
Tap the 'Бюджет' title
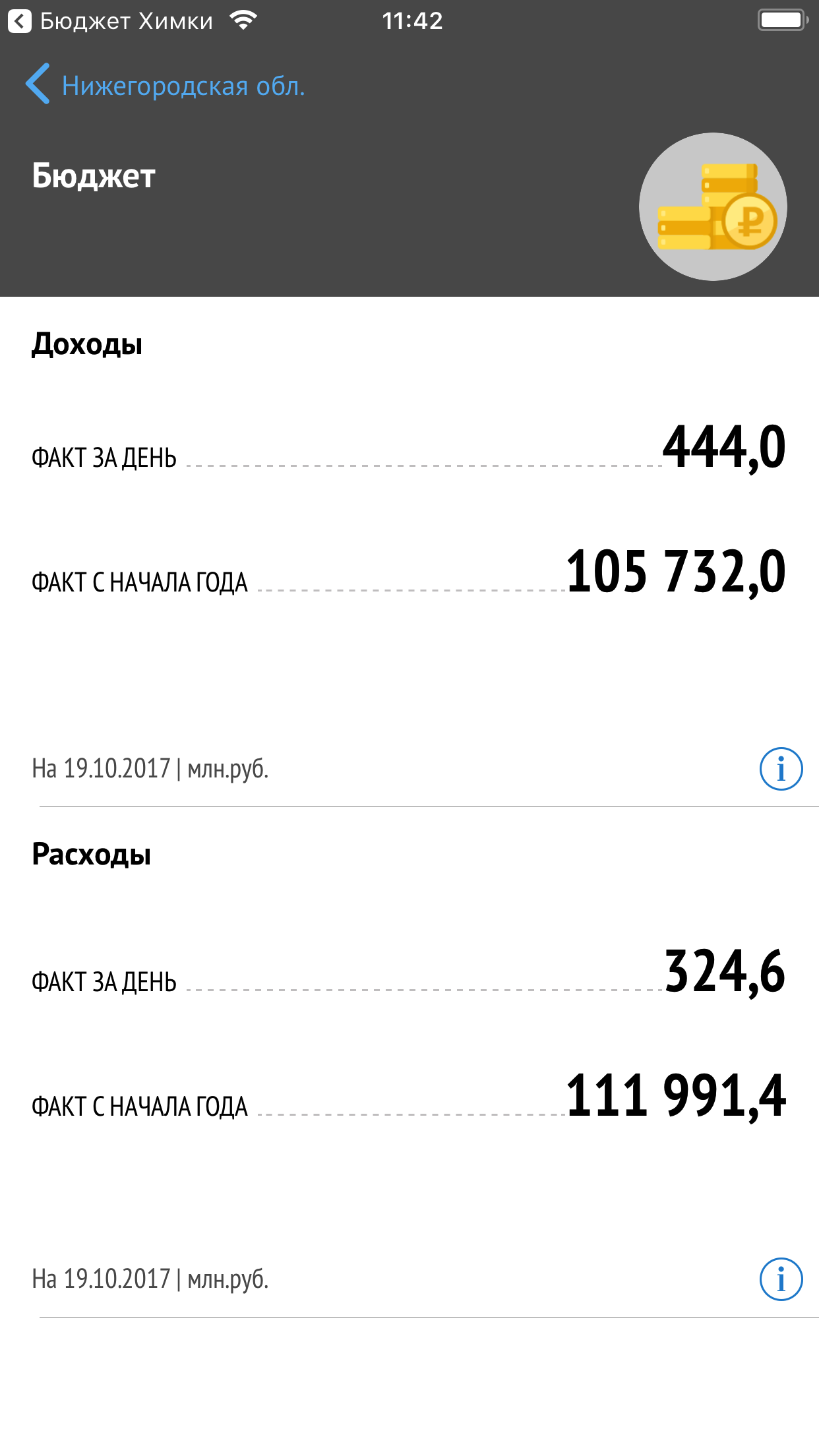tap(93, 175)
